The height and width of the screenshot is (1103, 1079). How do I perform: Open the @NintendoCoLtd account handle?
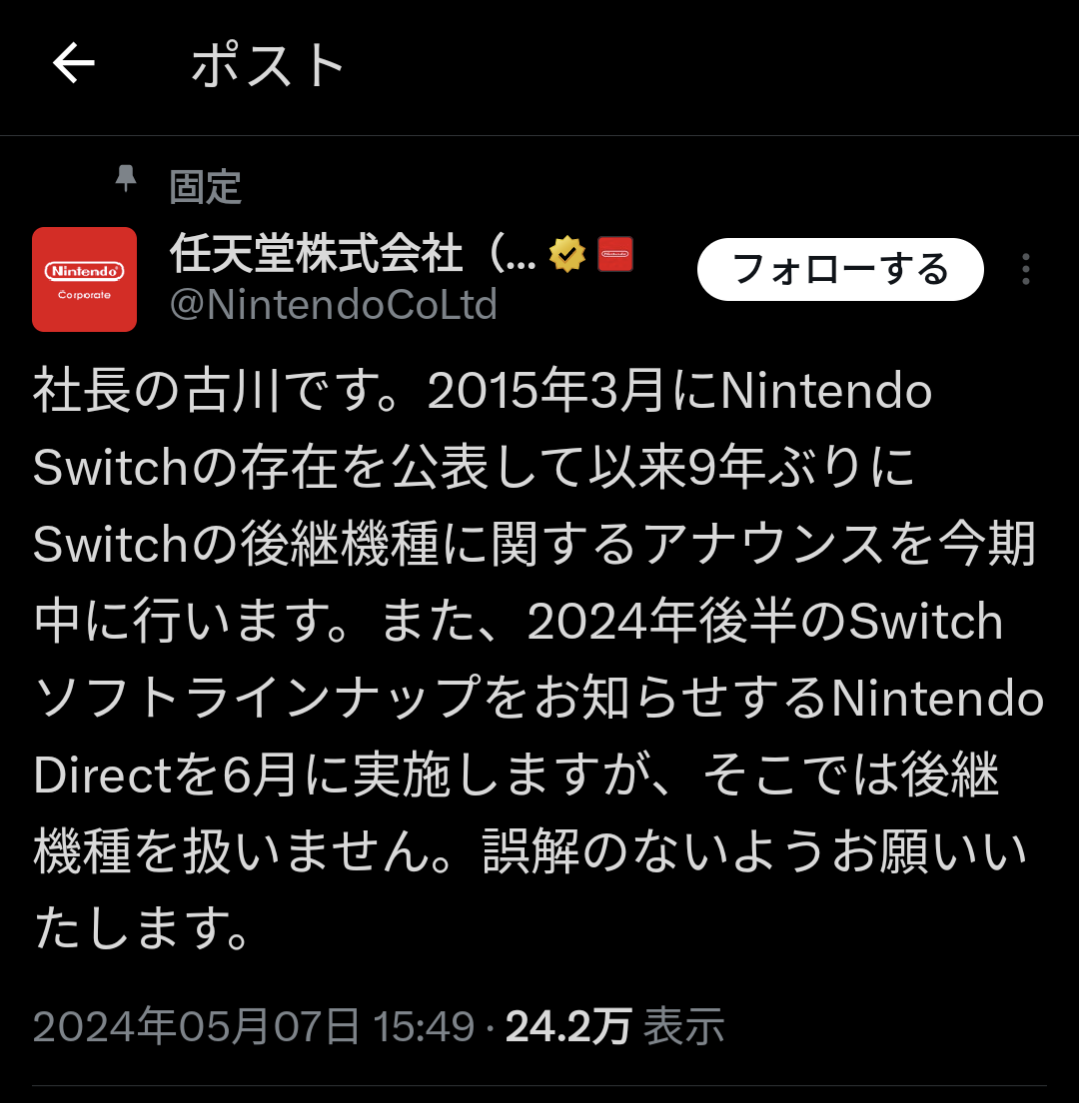[334, 304]
